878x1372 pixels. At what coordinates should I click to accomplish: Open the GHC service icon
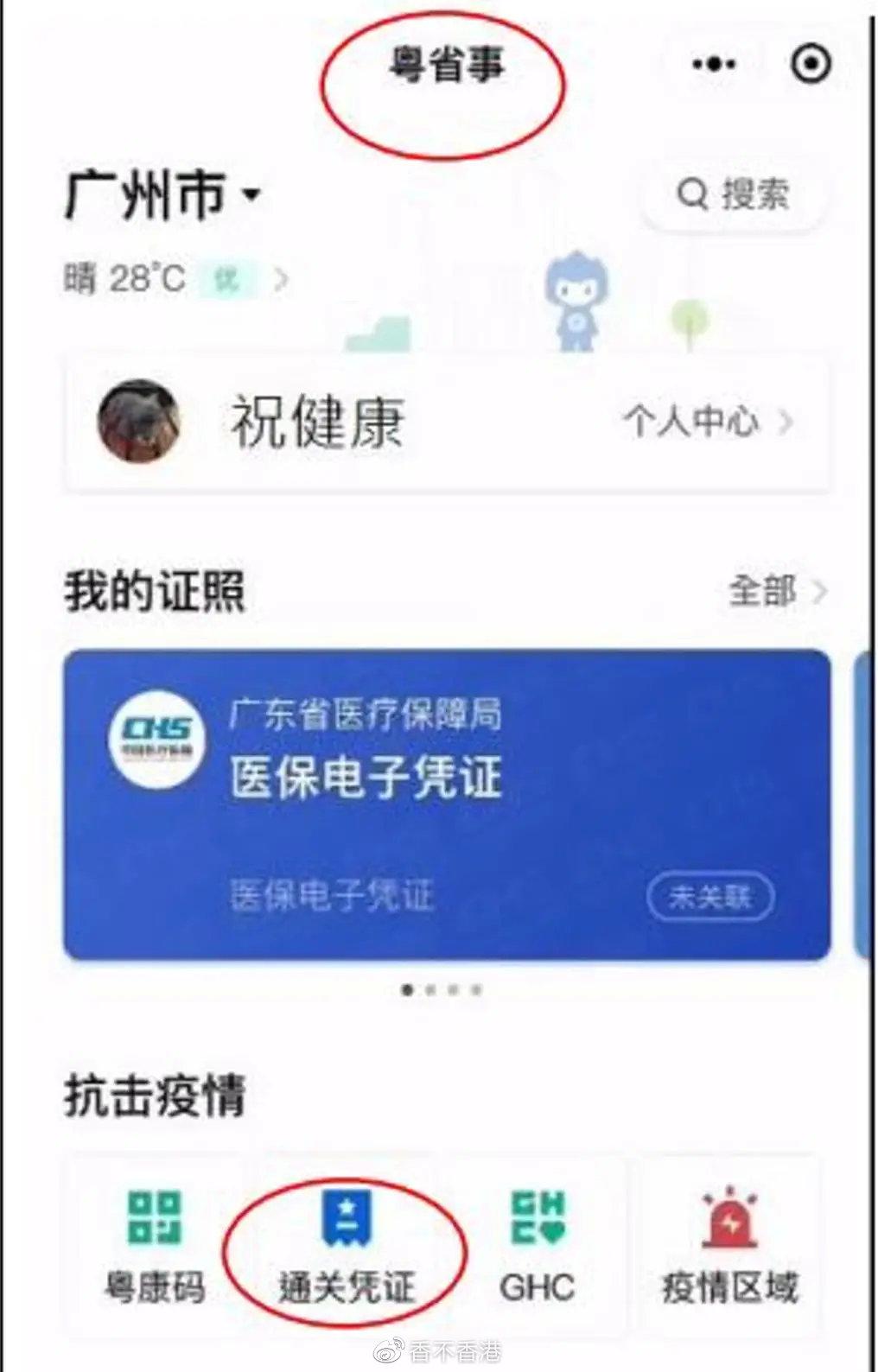coord(537,1220)
